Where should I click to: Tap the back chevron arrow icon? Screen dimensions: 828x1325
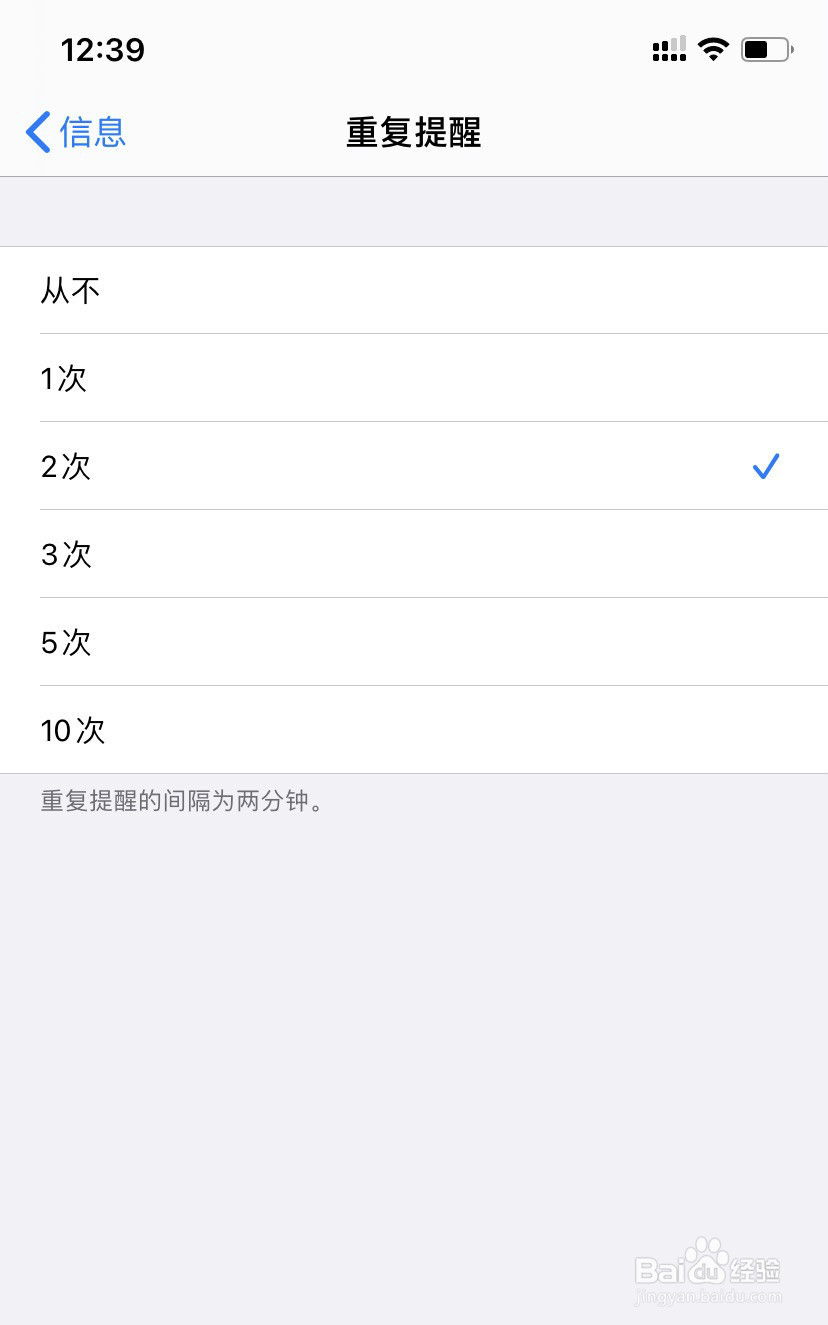click(x=37, y=131)
